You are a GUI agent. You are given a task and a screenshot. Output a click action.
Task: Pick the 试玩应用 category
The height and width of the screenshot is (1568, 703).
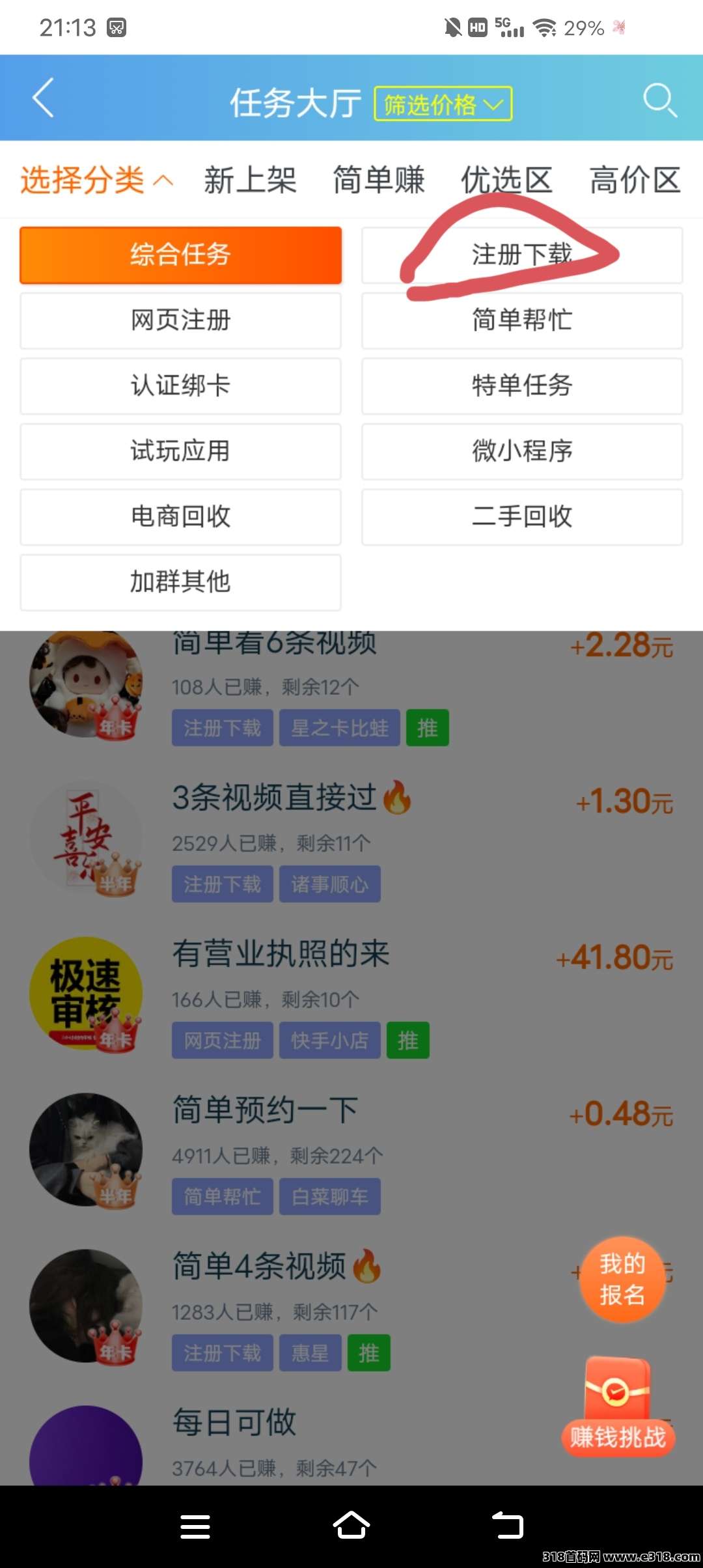180,451
